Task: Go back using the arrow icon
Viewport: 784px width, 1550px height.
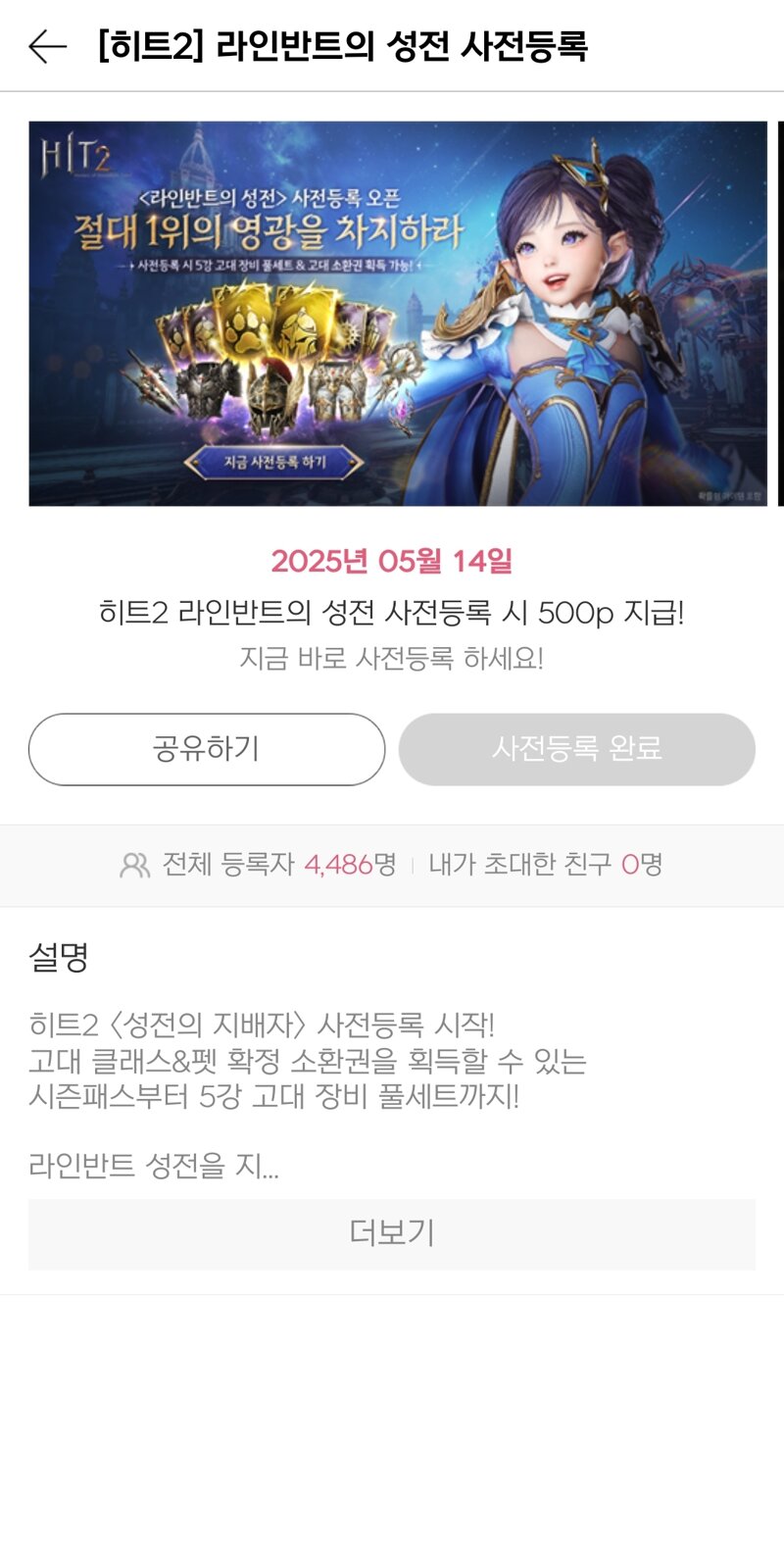Action: click(x=47, y=46)
